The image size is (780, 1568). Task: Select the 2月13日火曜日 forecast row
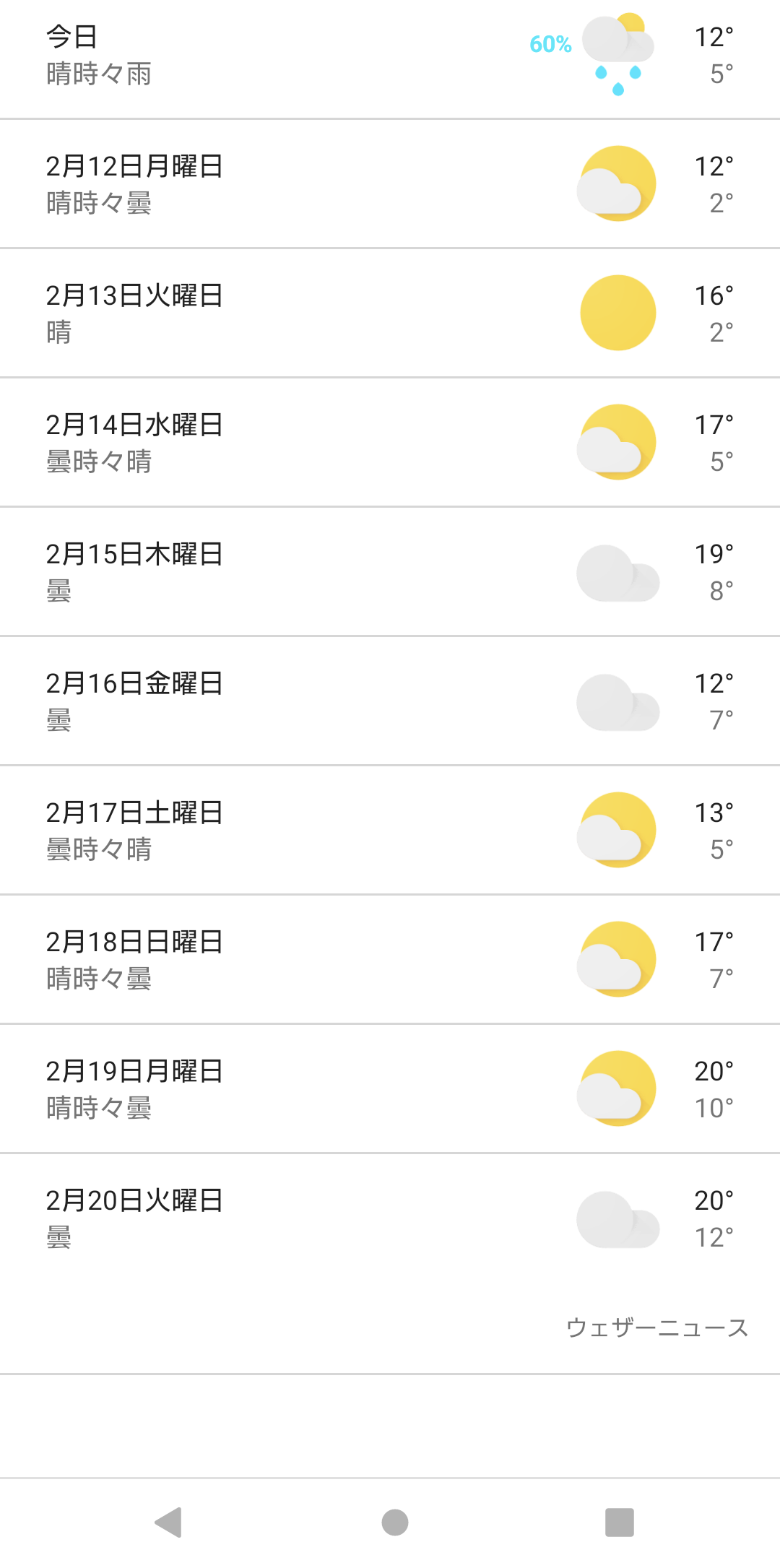tap(390, 313)
